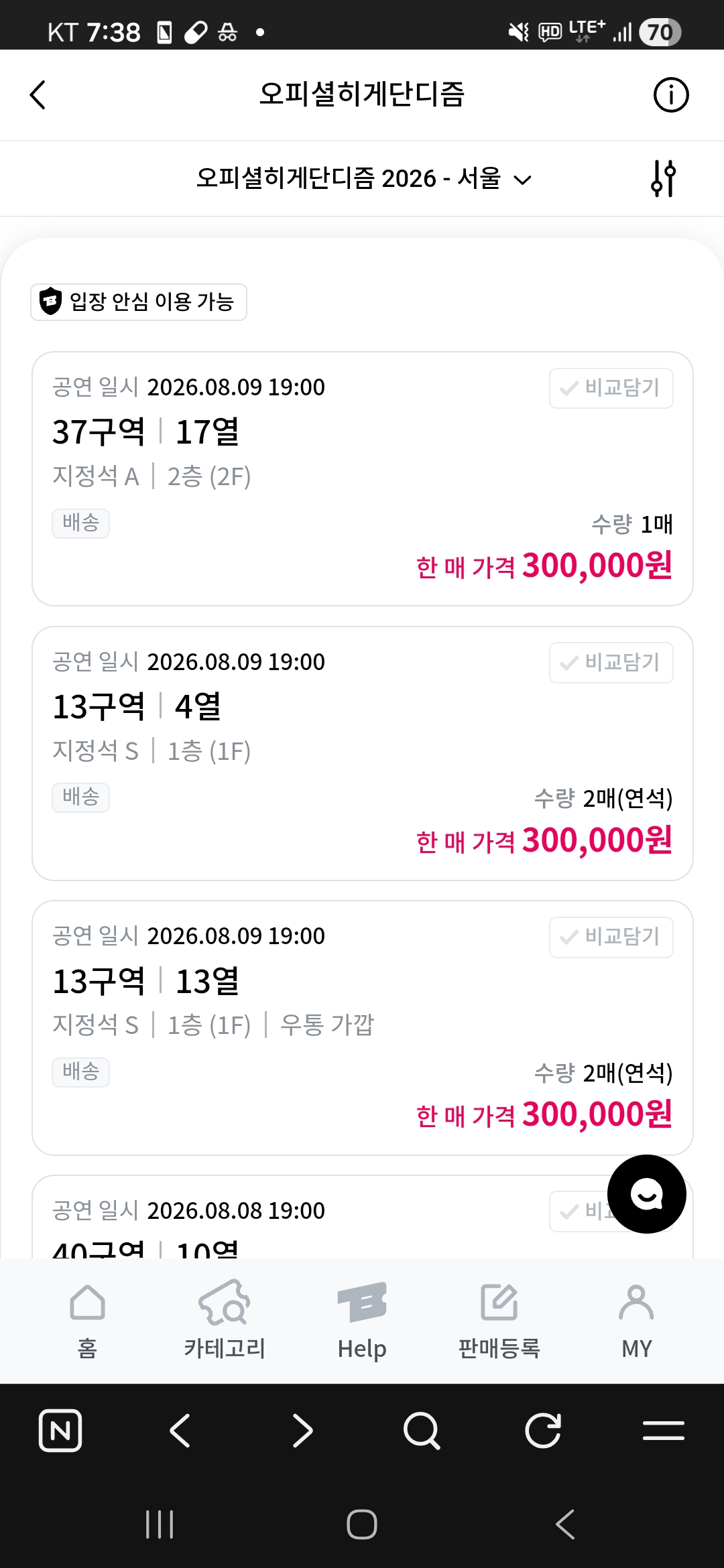Check 비교담기 on the 13구역 13열 ticket

611,937
